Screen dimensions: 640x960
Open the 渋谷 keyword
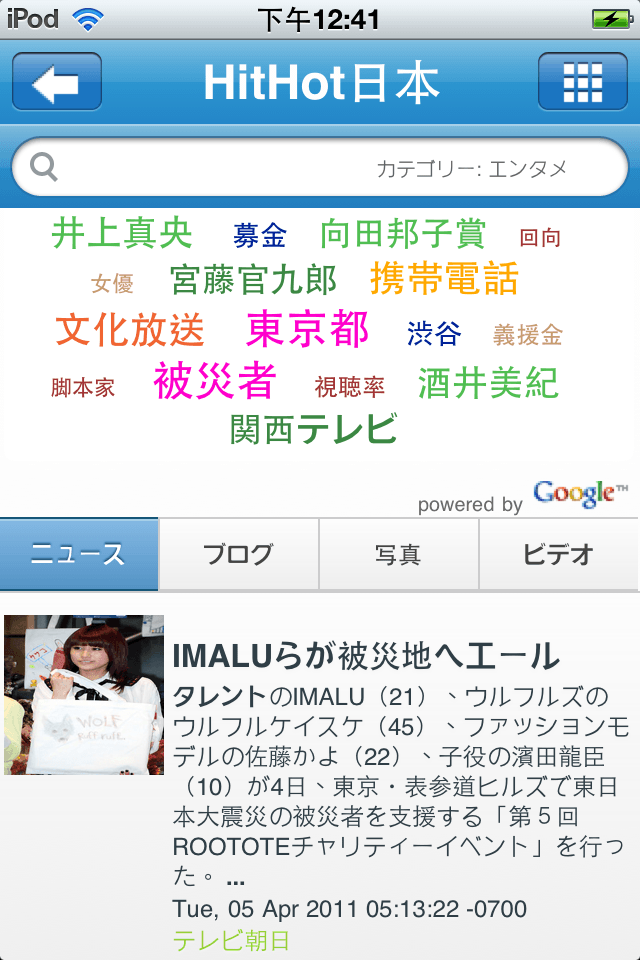click(434, 334)
